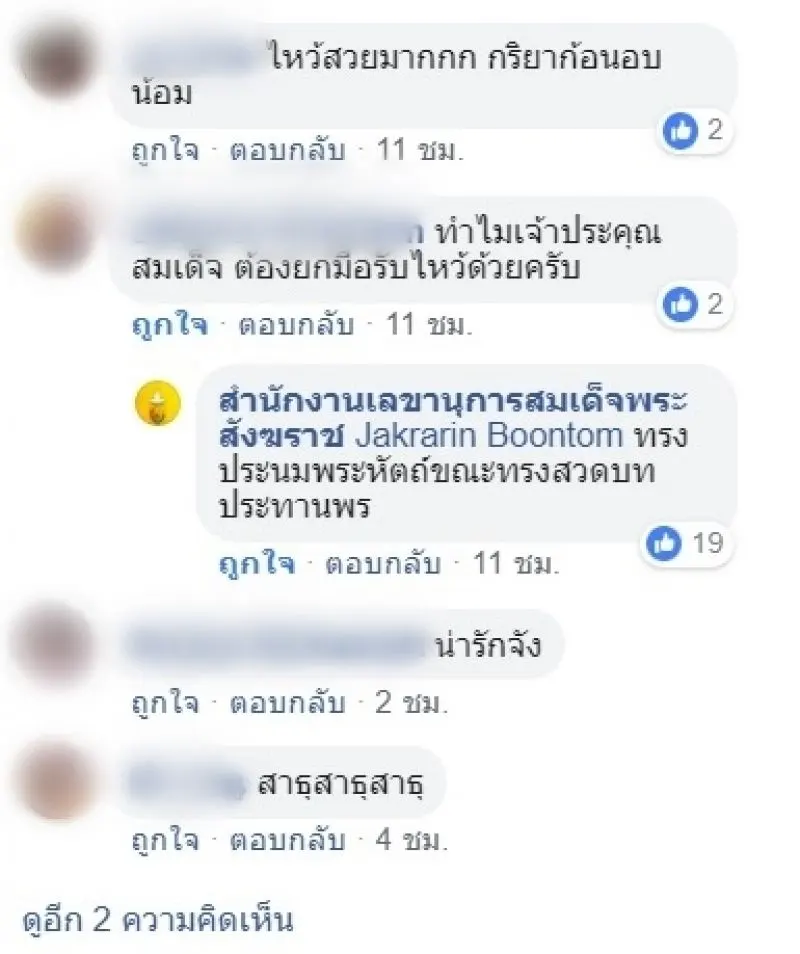Reply to the comment ไหว้สวยมากกก
The width and height of the screenshot is (800, 954).
[287, 151]
